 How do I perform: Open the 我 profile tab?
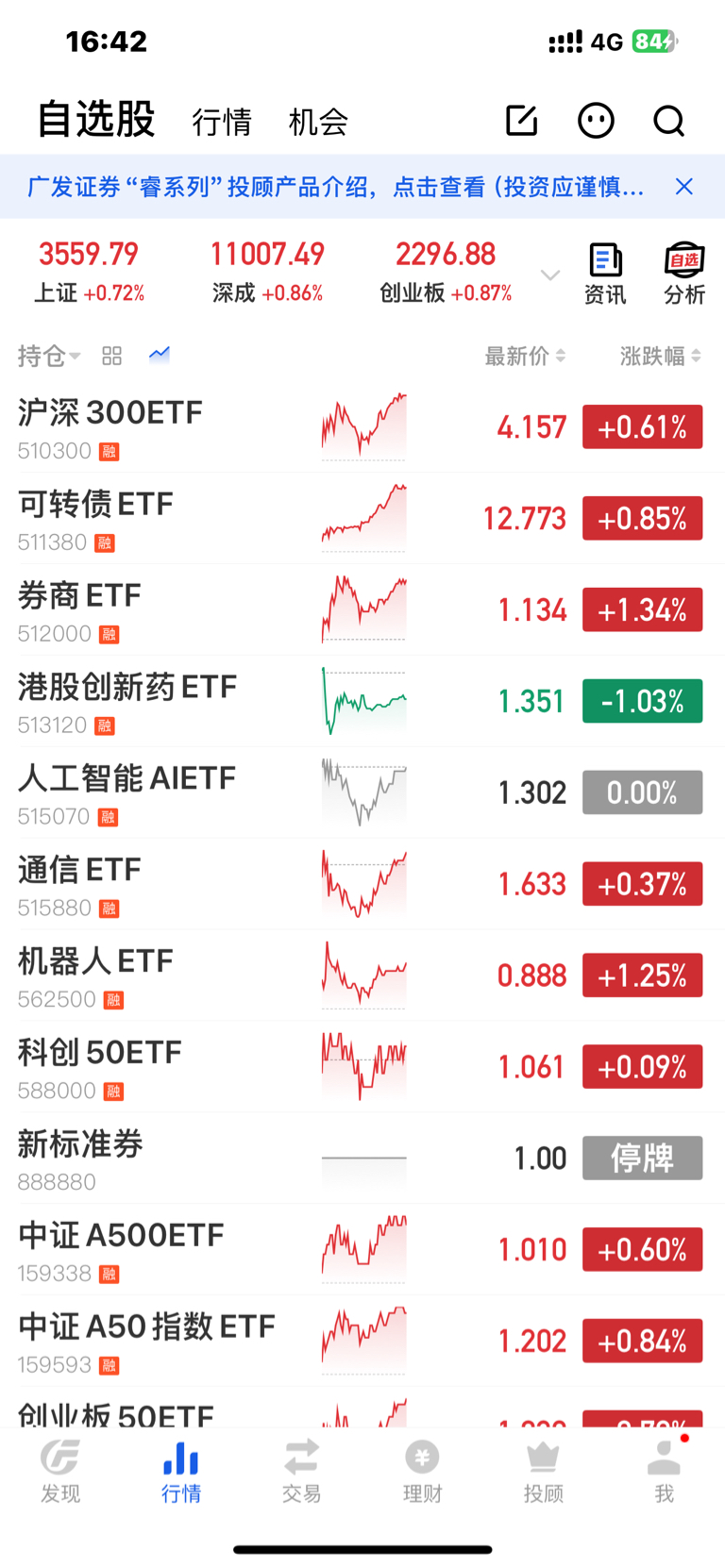click(665, 1470)
